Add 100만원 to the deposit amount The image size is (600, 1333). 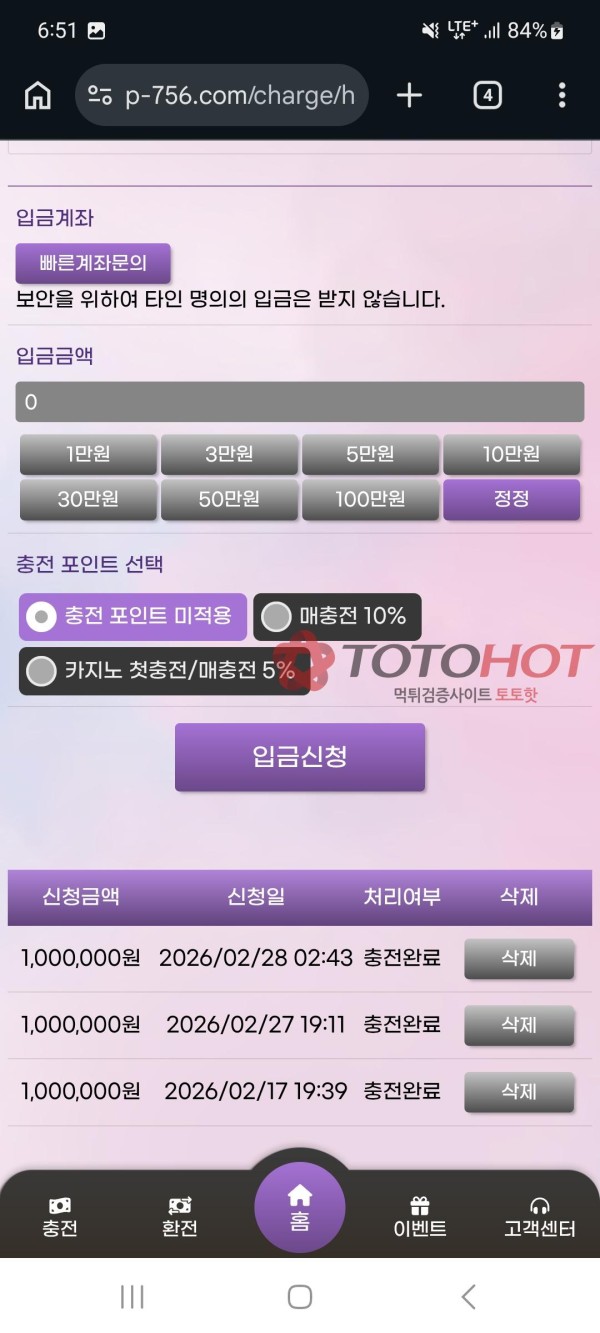pos(370,499)
